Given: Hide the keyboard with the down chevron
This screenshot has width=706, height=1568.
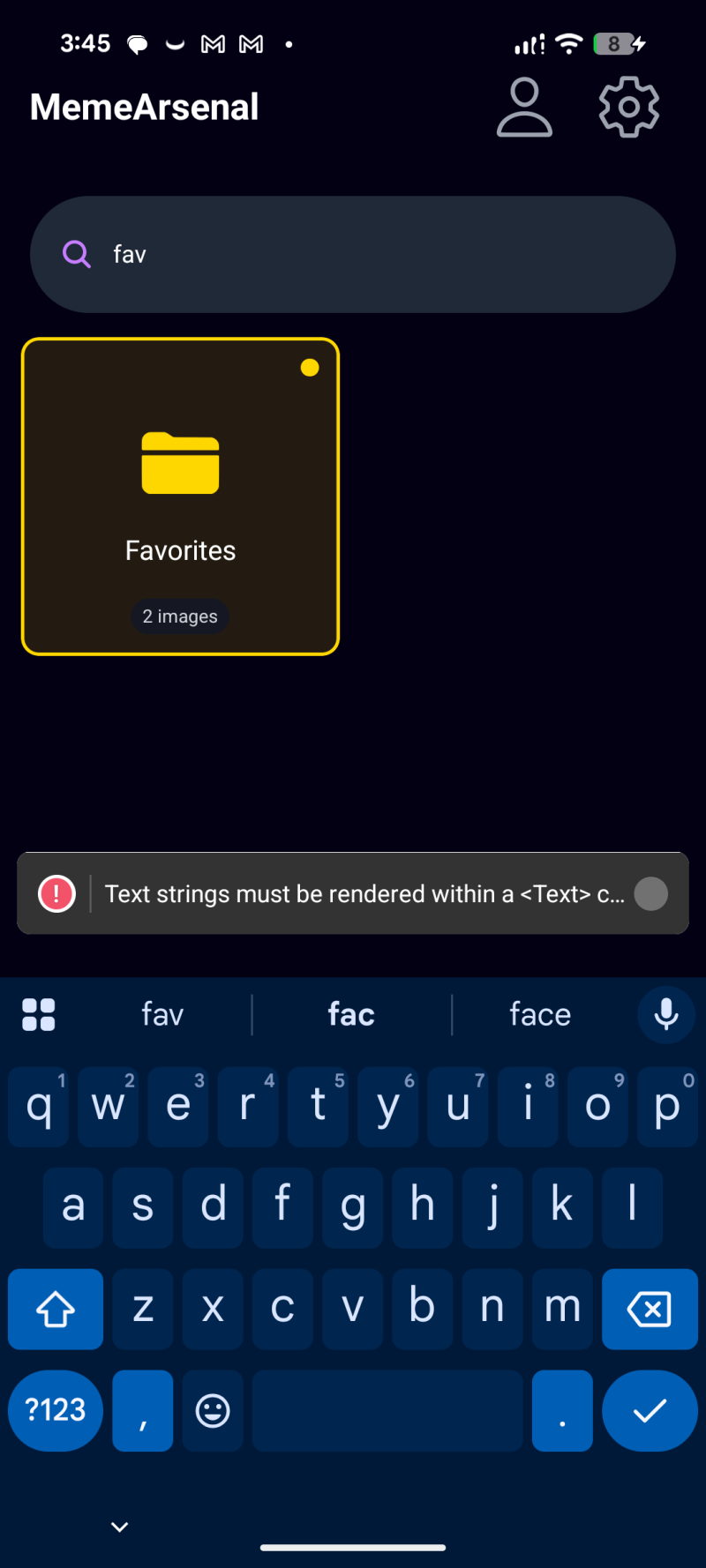Looking at the screenshot, I should 120,1527.
